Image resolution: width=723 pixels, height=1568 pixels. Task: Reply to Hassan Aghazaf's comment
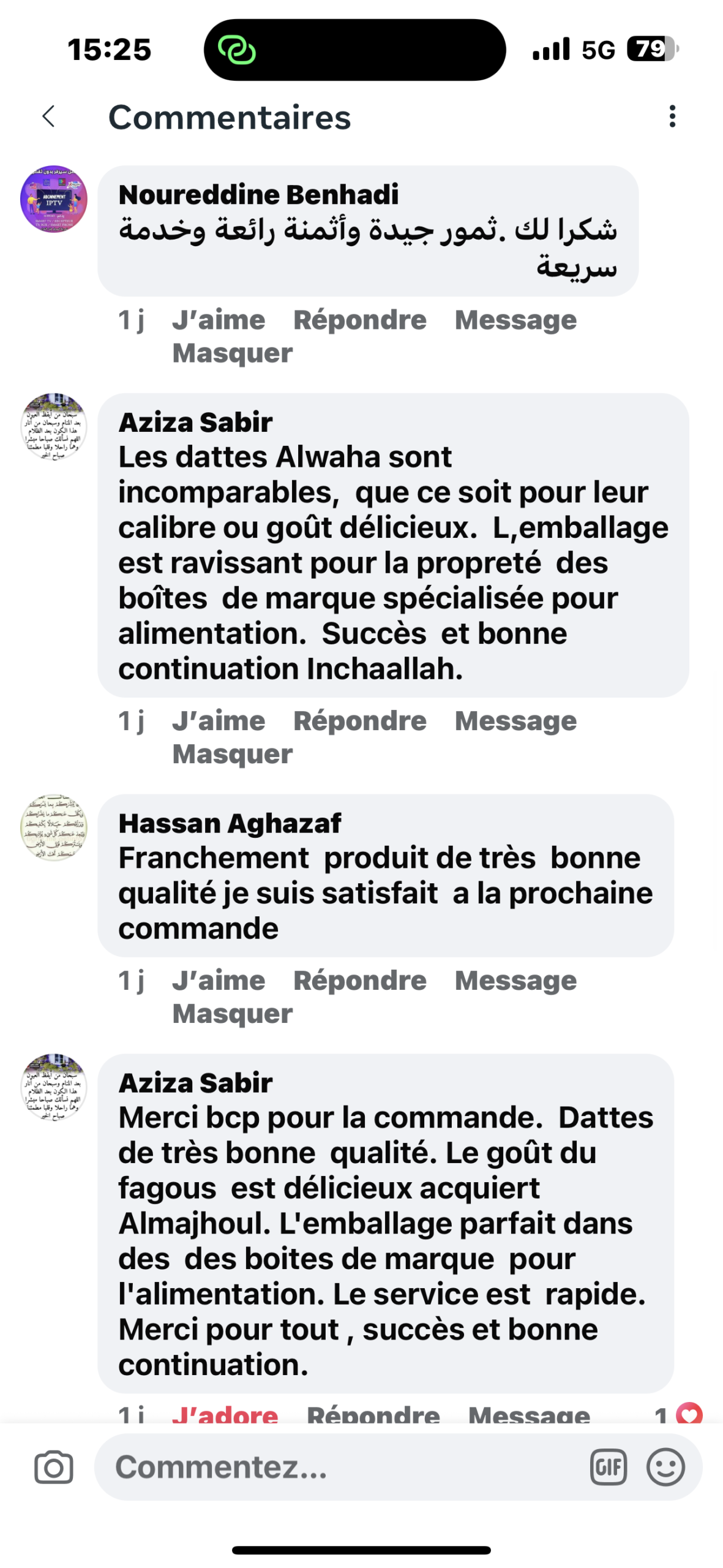[x=359, y=981]
